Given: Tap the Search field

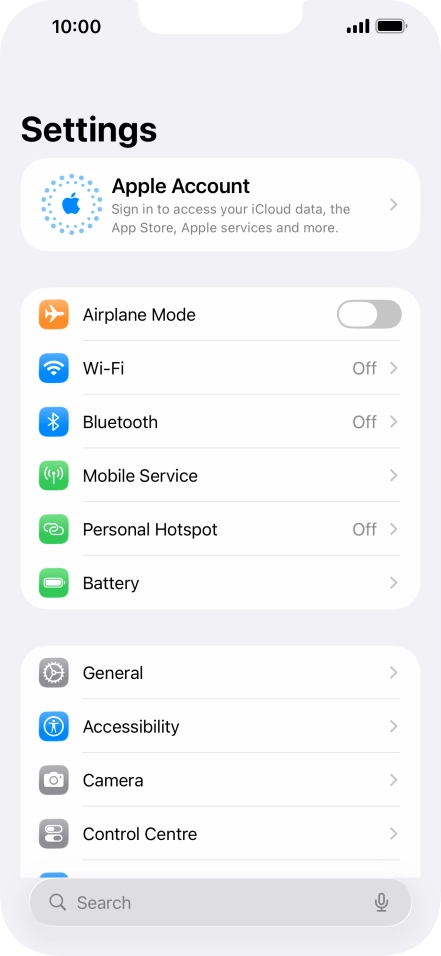Looking at the screenshot, I should pos(220,902).
